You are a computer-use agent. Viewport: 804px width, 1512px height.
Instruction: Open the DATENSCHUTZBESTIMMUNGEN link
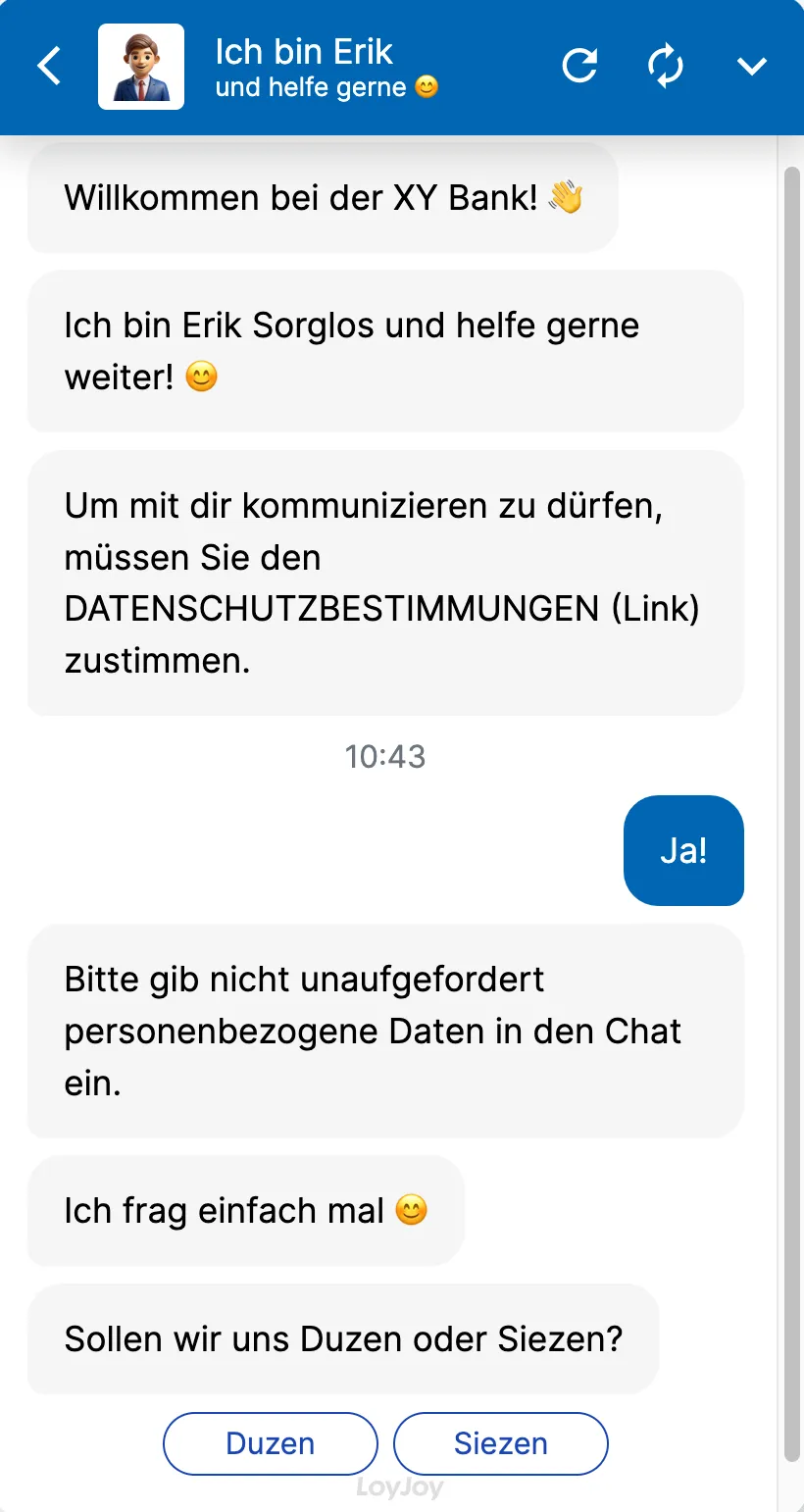tap(381, 609)
